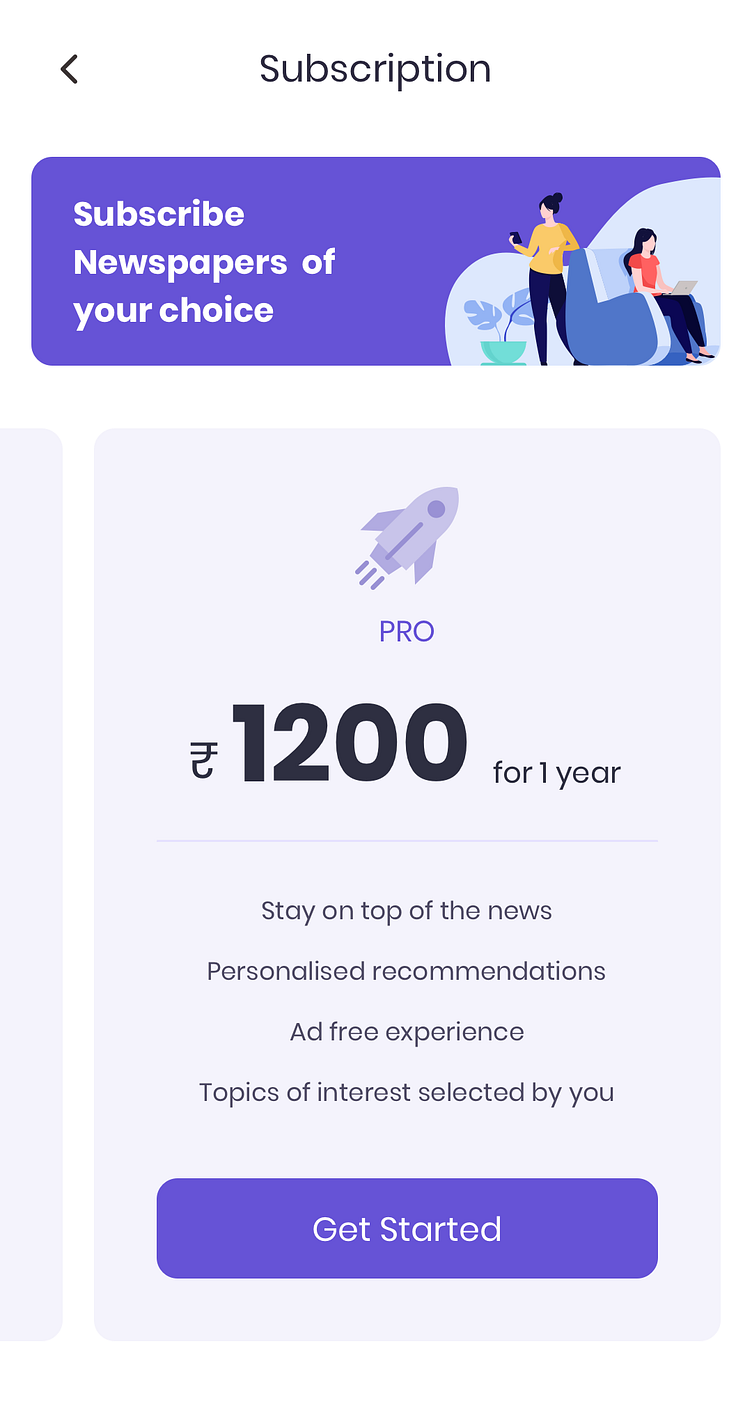Tap the divider line under the price
The height and width of the screenshot is (1404, 752).
coord(406,841)
